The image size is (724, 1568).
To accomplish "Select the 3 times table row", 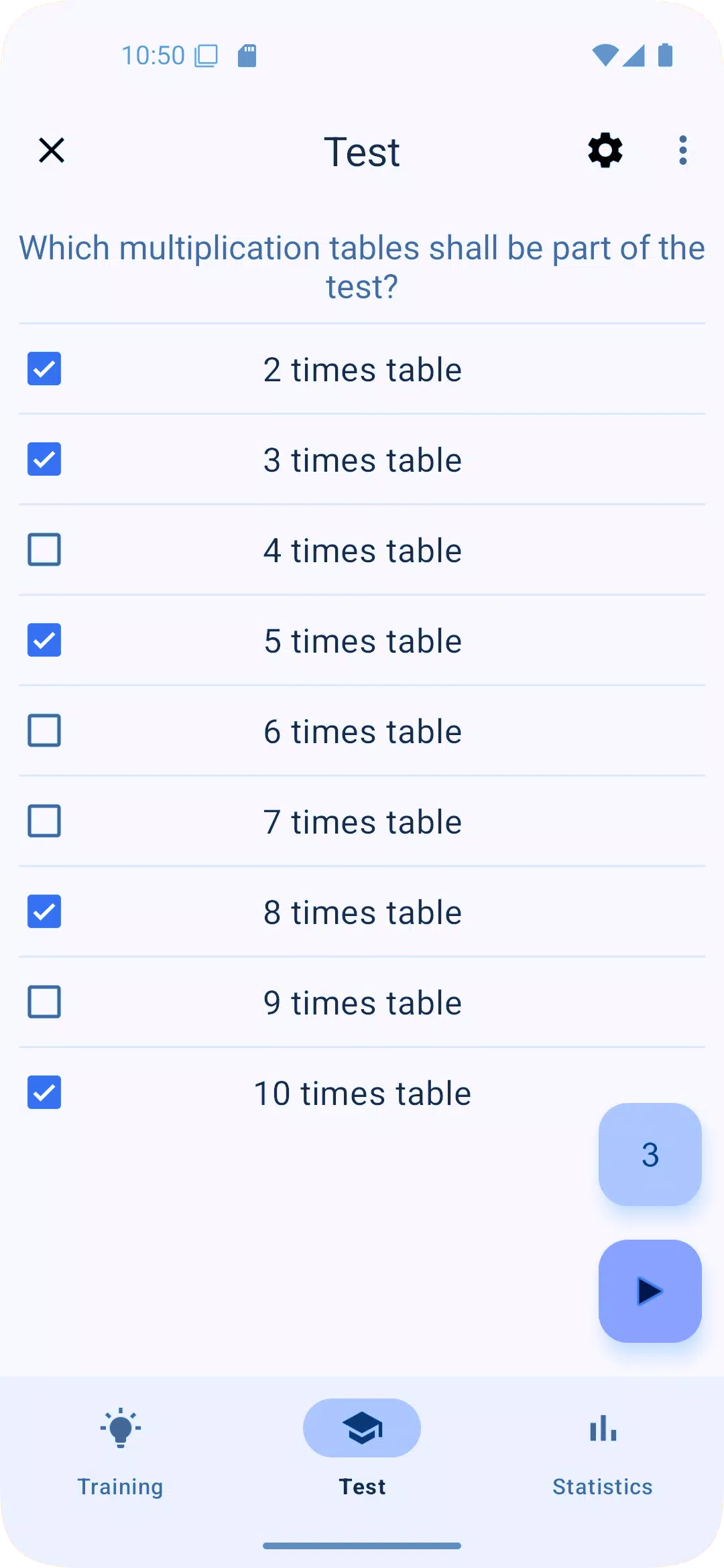I will (362, 459).
